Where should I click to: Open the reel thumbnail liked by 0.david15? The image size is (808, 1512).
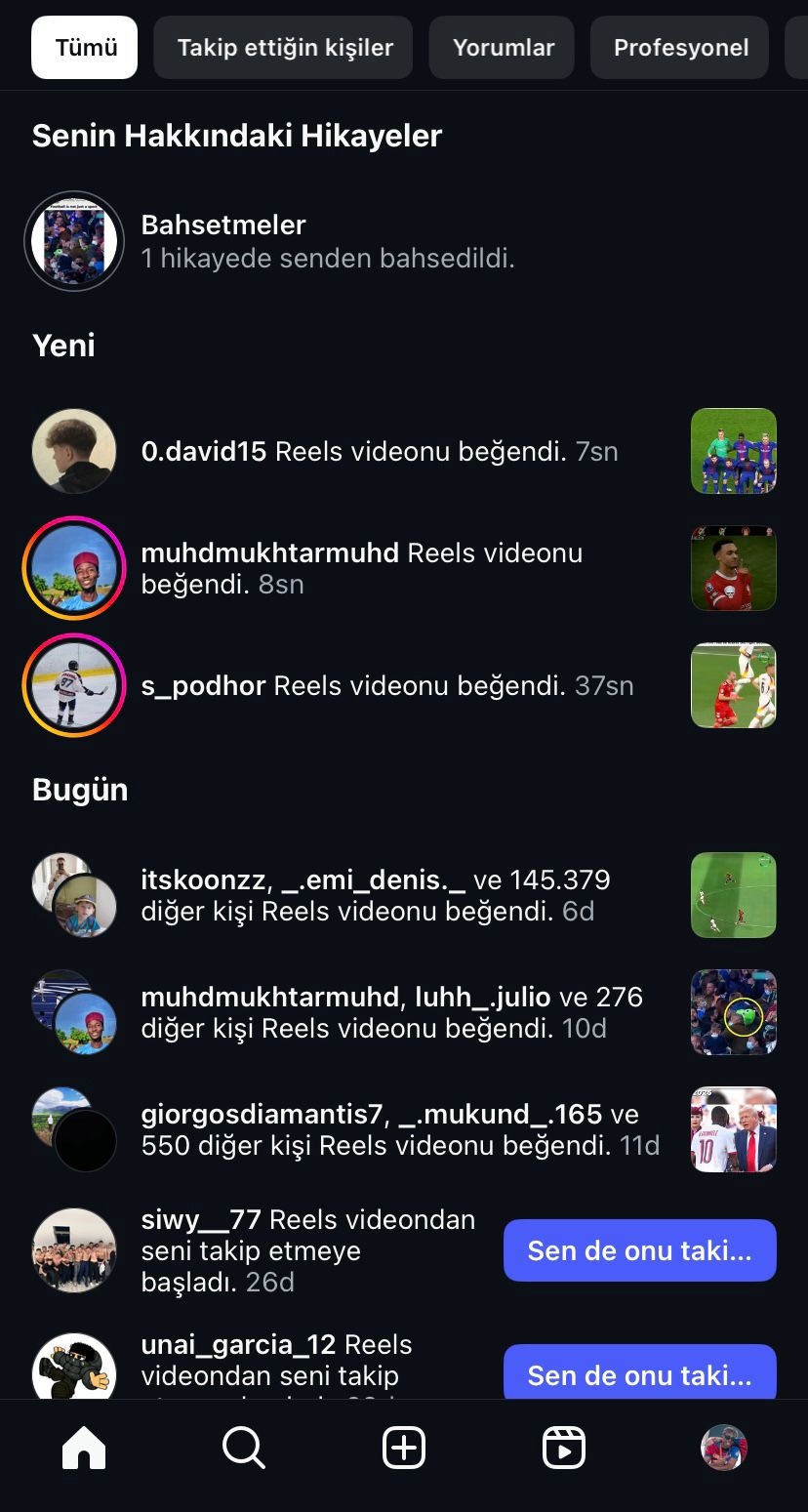[733, 451]
